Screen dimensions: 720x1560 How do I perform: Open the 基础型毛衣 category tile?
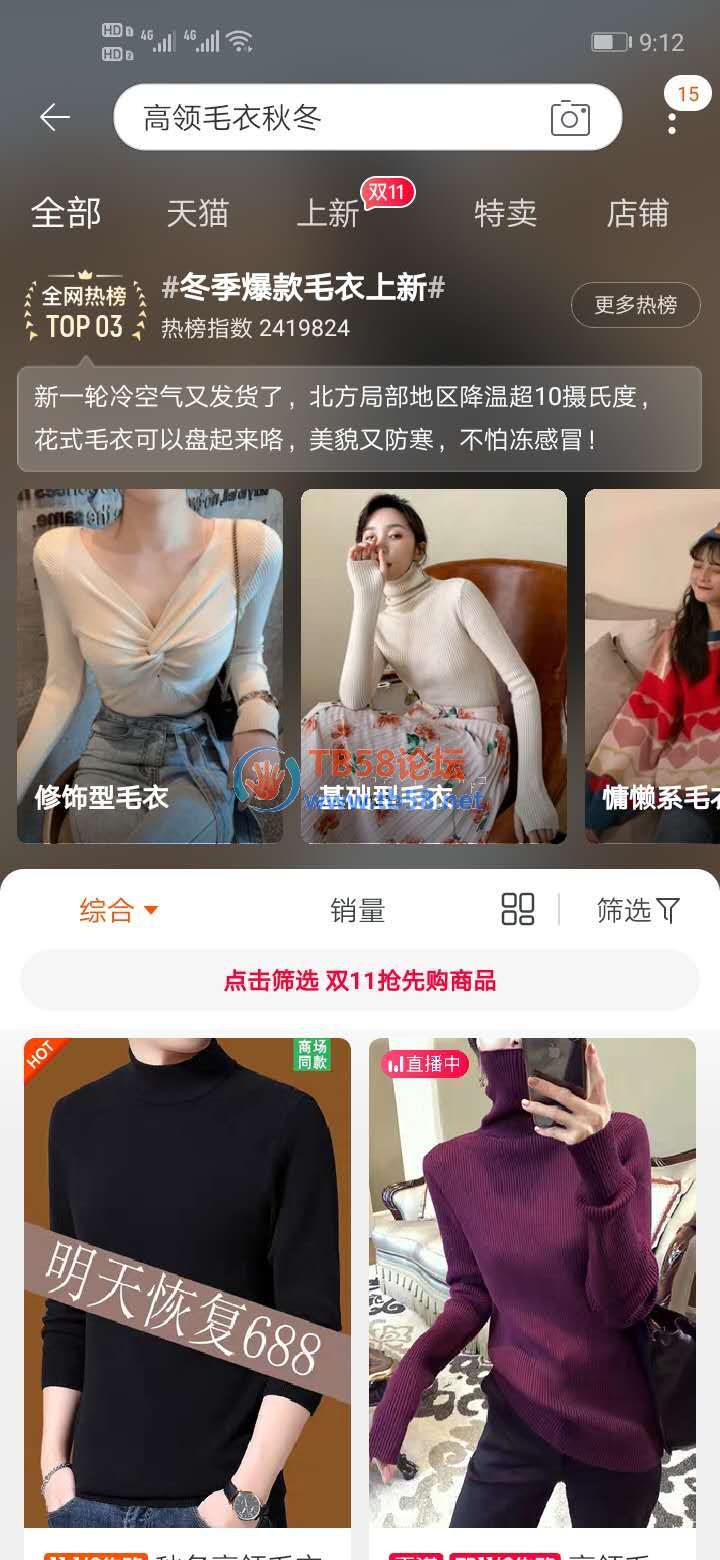coord(433,665)
